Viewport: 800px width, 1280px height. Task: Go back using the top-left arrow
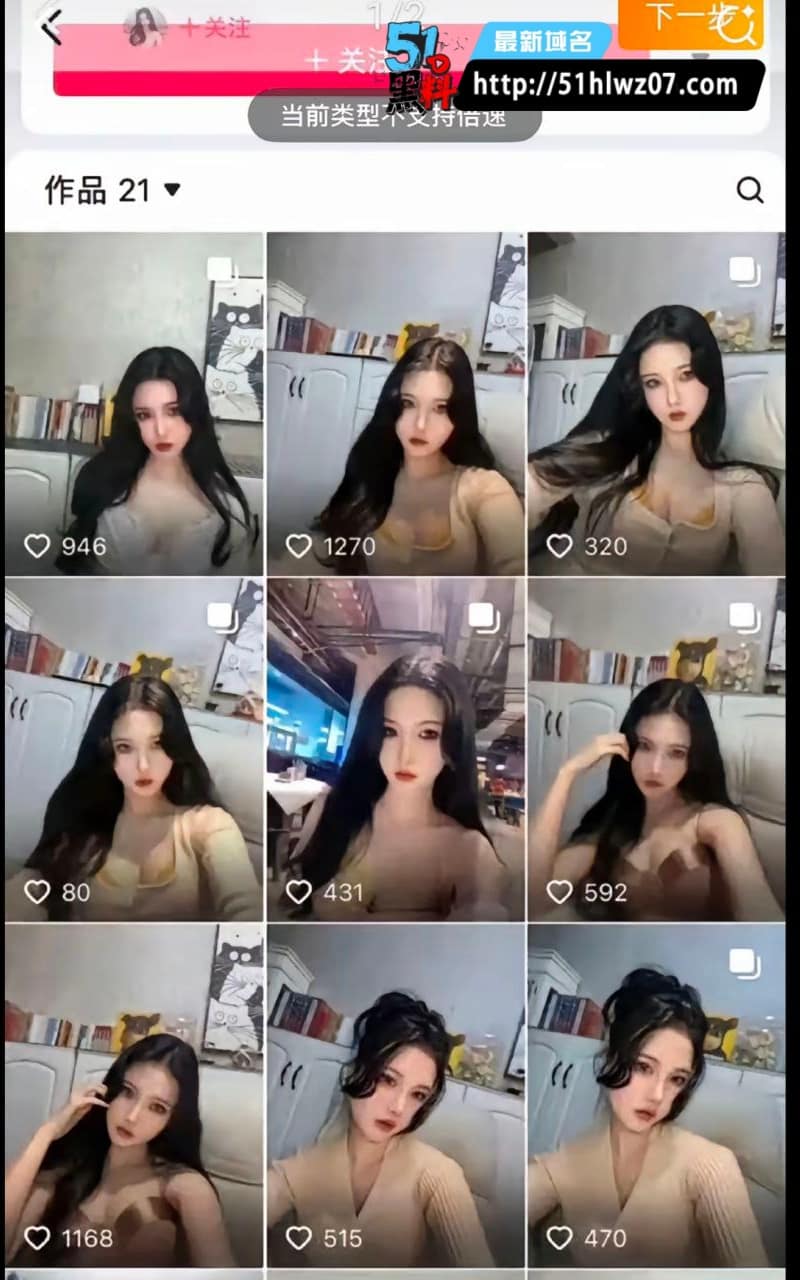(51, 26)
